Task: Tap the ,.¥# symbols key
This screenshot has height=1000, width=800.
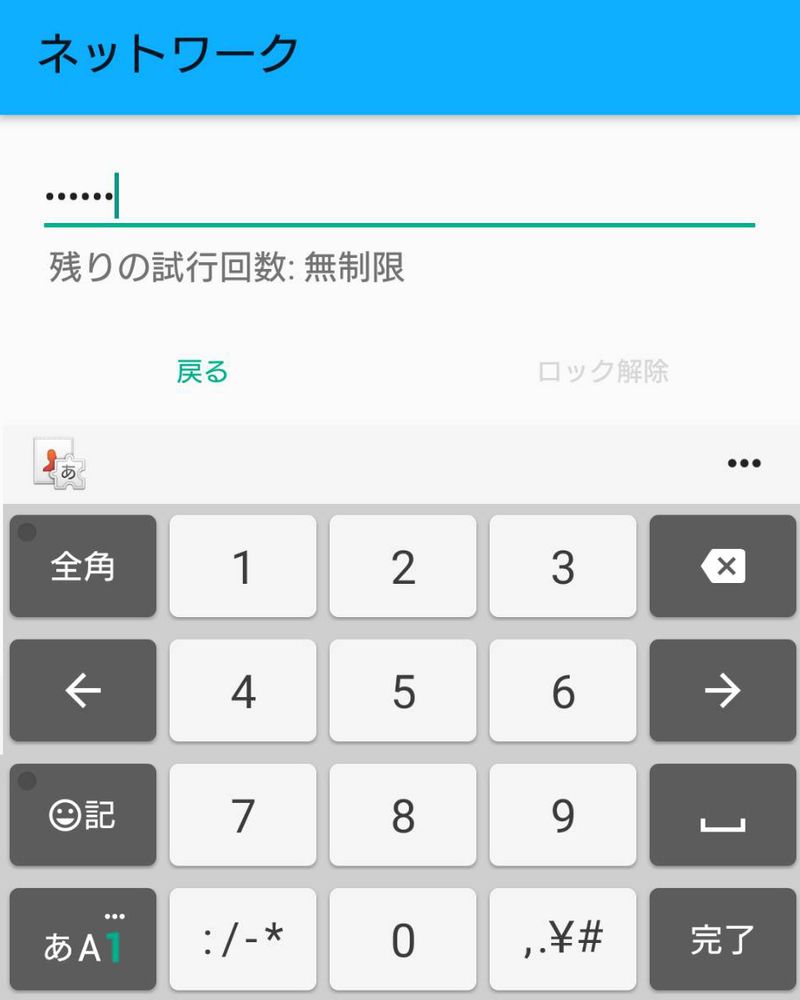Action: click(x=563, y=940)
